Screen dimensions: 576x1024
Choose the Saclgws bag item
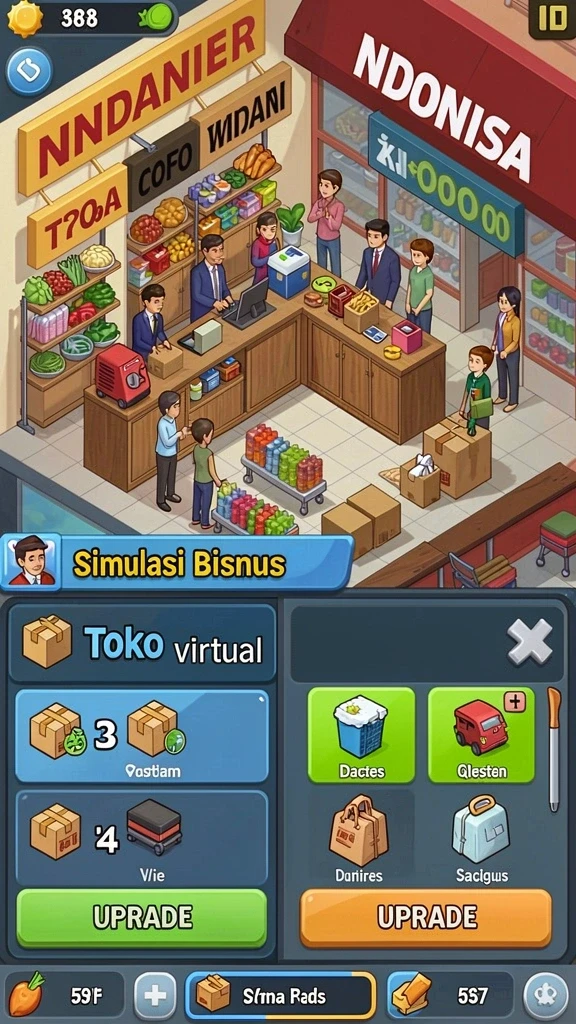tap(481, 839)
